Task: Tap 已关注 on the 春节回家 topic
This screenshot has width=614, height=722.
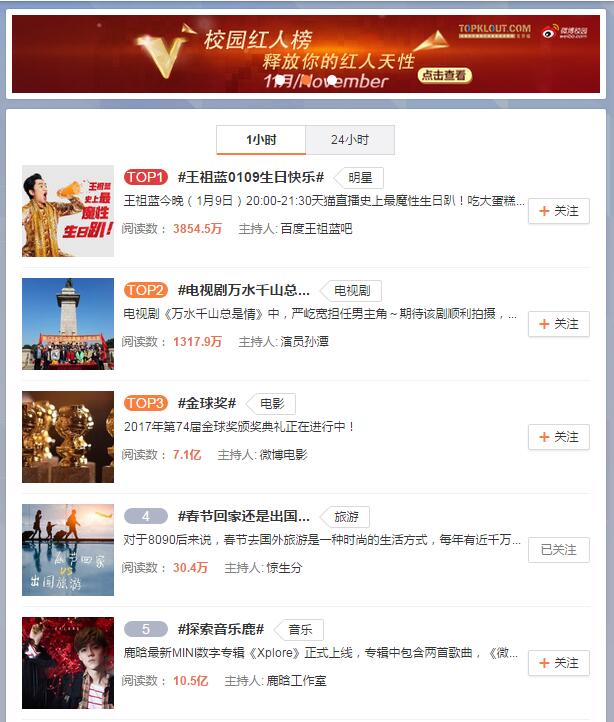Action: click(x=558, y=550)
